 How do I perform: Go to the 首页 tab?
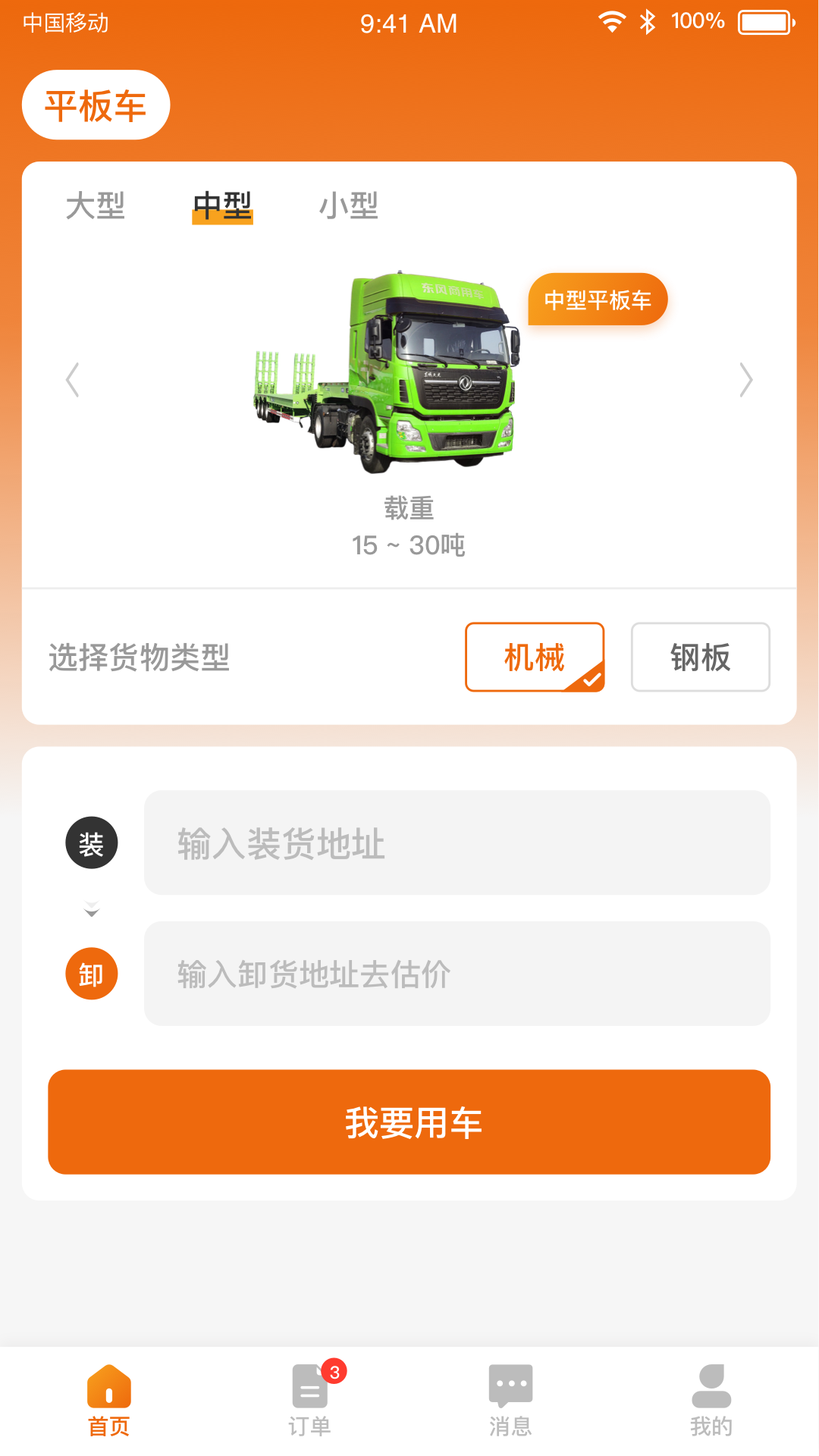(109, 1401)
